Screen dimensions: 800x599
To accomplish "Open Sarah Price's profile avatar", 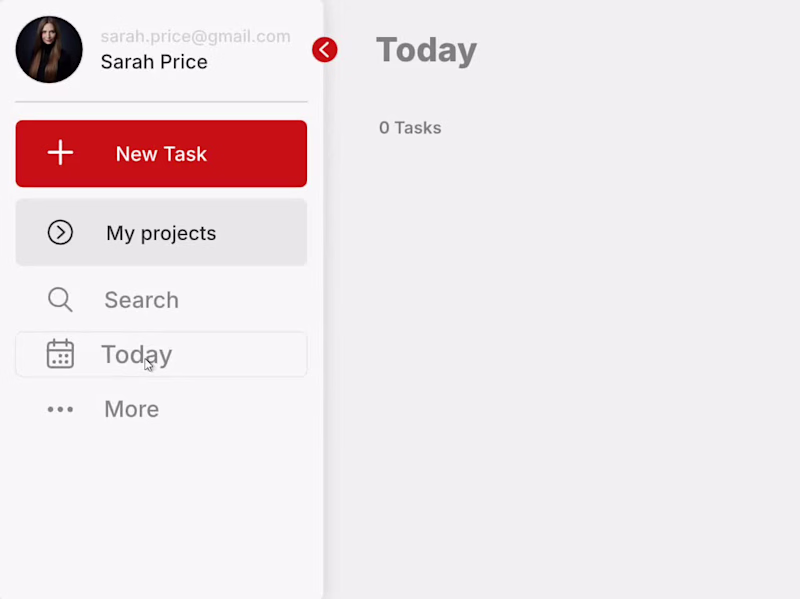I will point(49,50).
